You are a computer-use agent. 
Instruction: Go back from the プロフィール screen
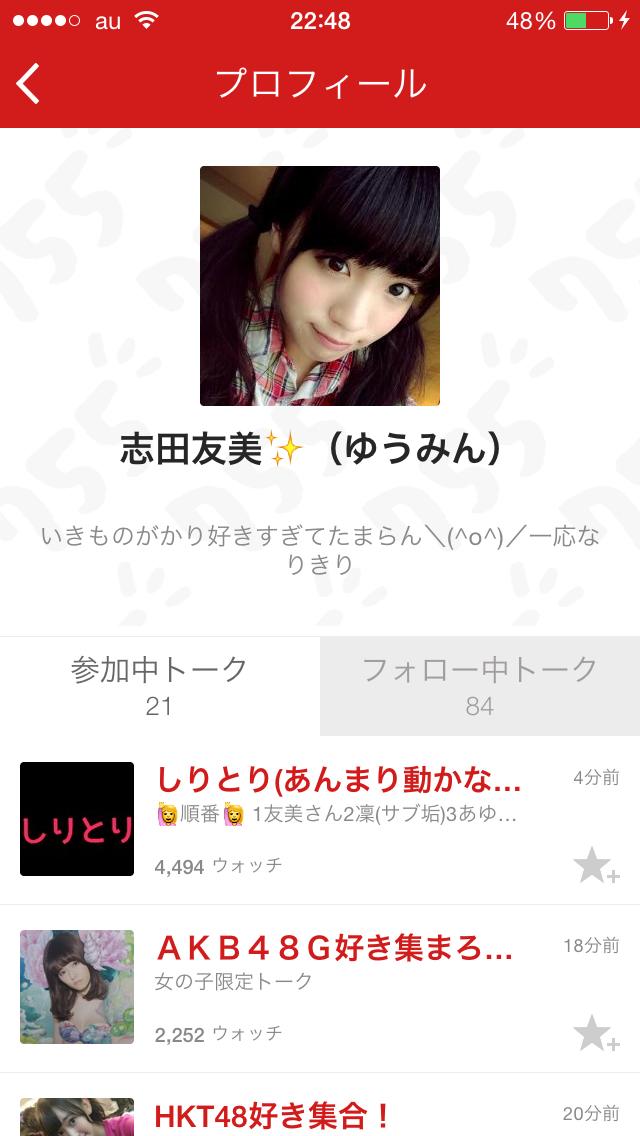[29, 84]
